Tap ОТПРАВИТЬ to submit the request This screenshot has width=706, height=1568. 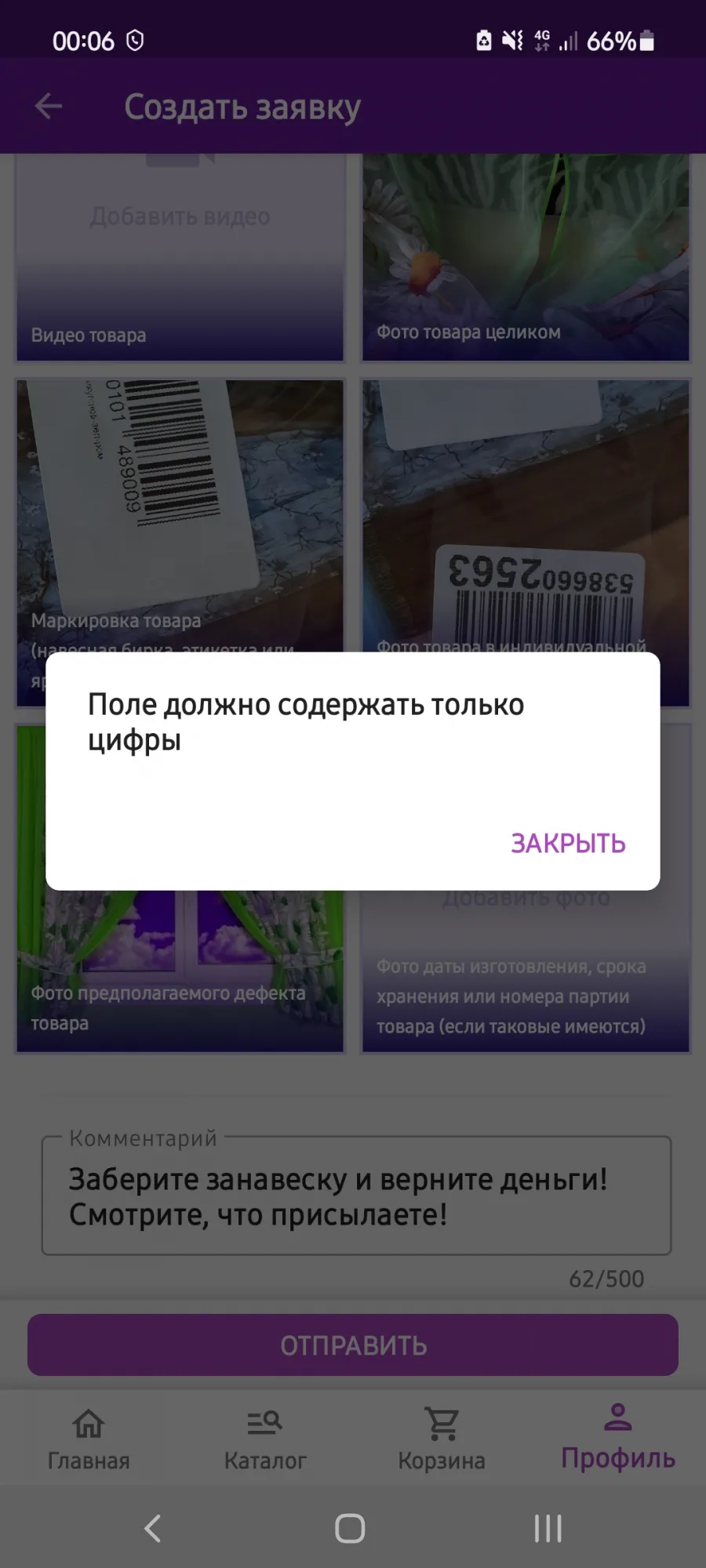coord(353,1345)
